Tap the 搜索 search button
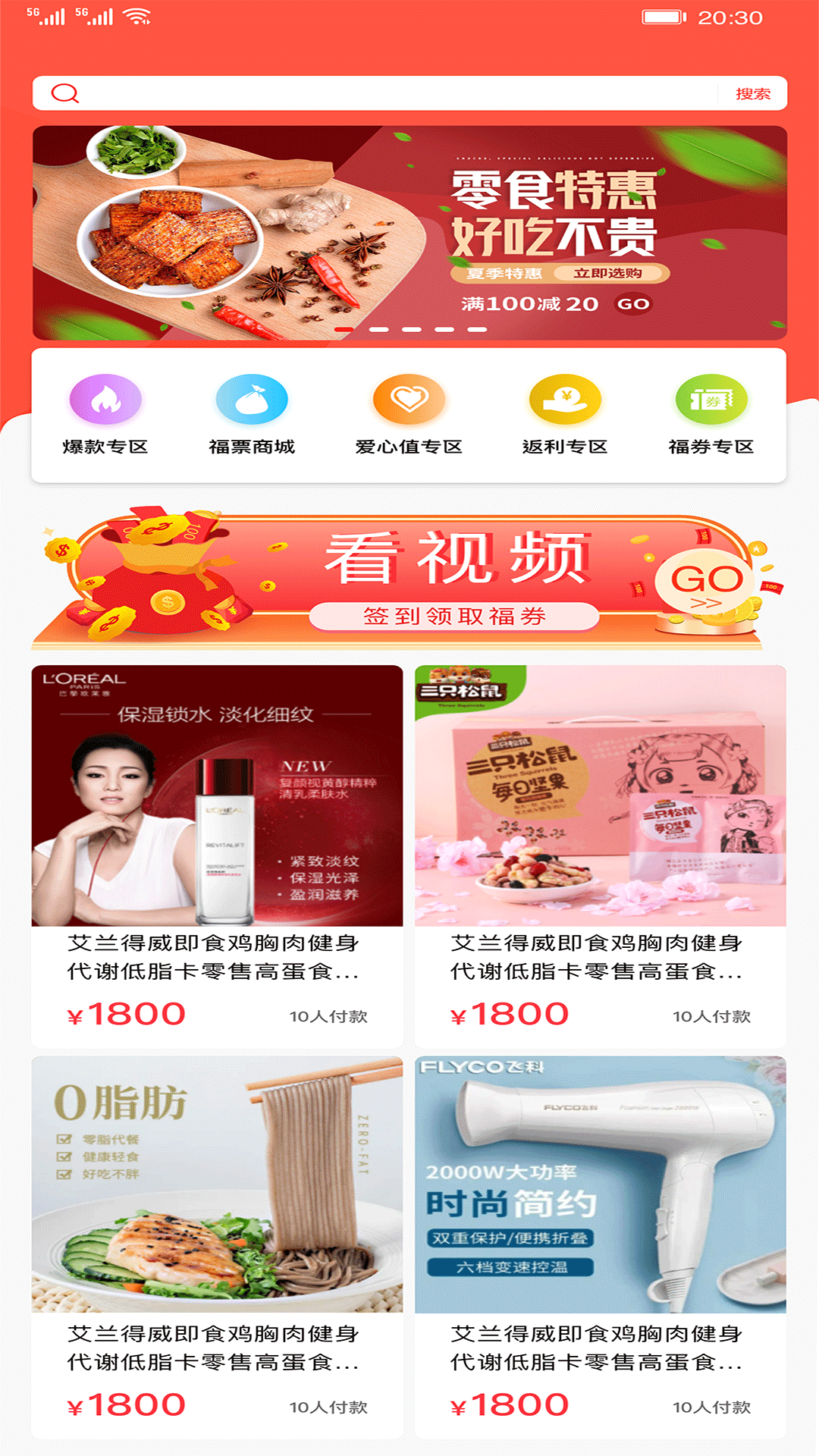This screenshot has height=1456, width=819. (x=752, y=94)
